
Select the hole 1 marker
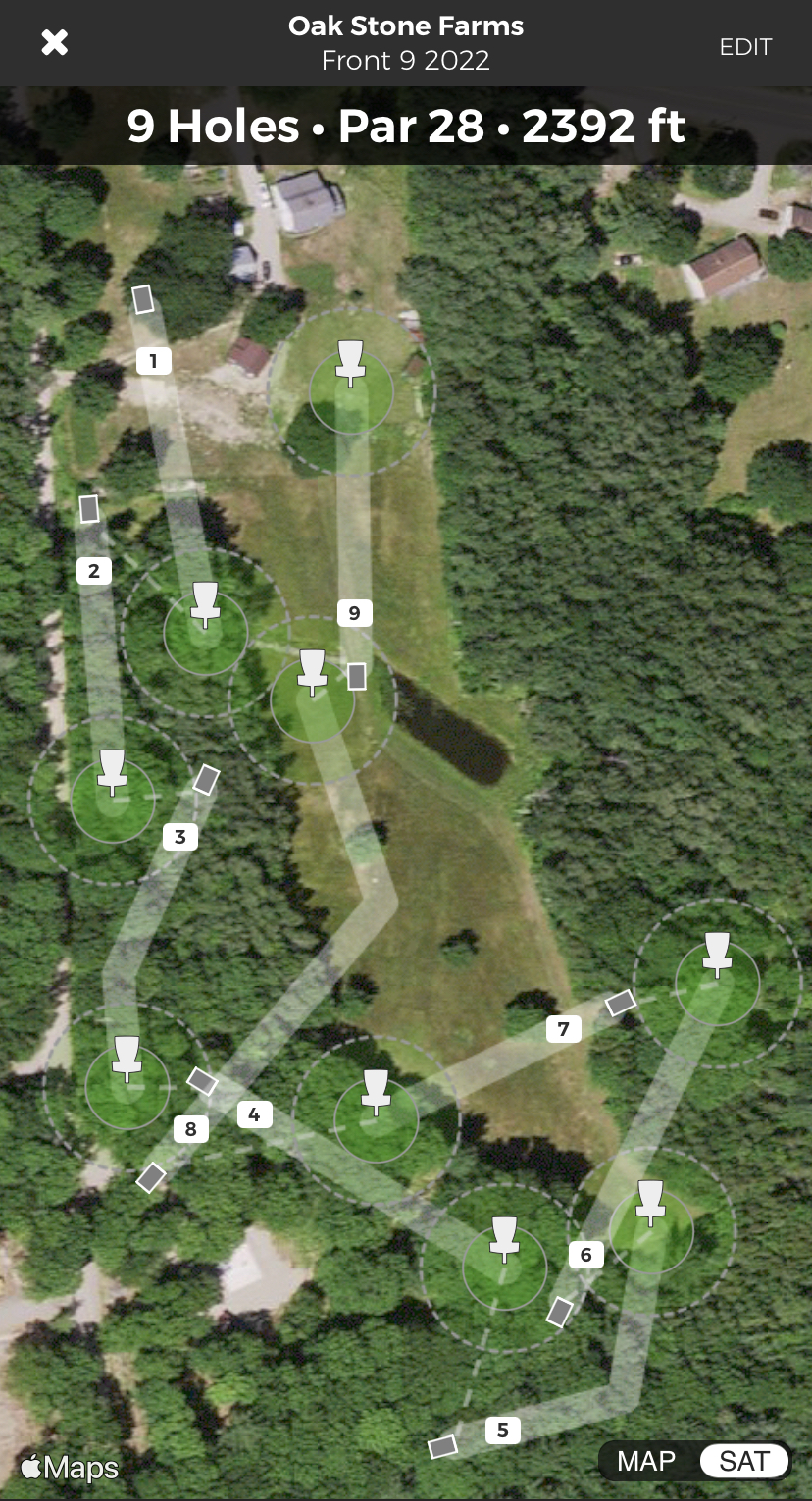click(x=154, y=361)
